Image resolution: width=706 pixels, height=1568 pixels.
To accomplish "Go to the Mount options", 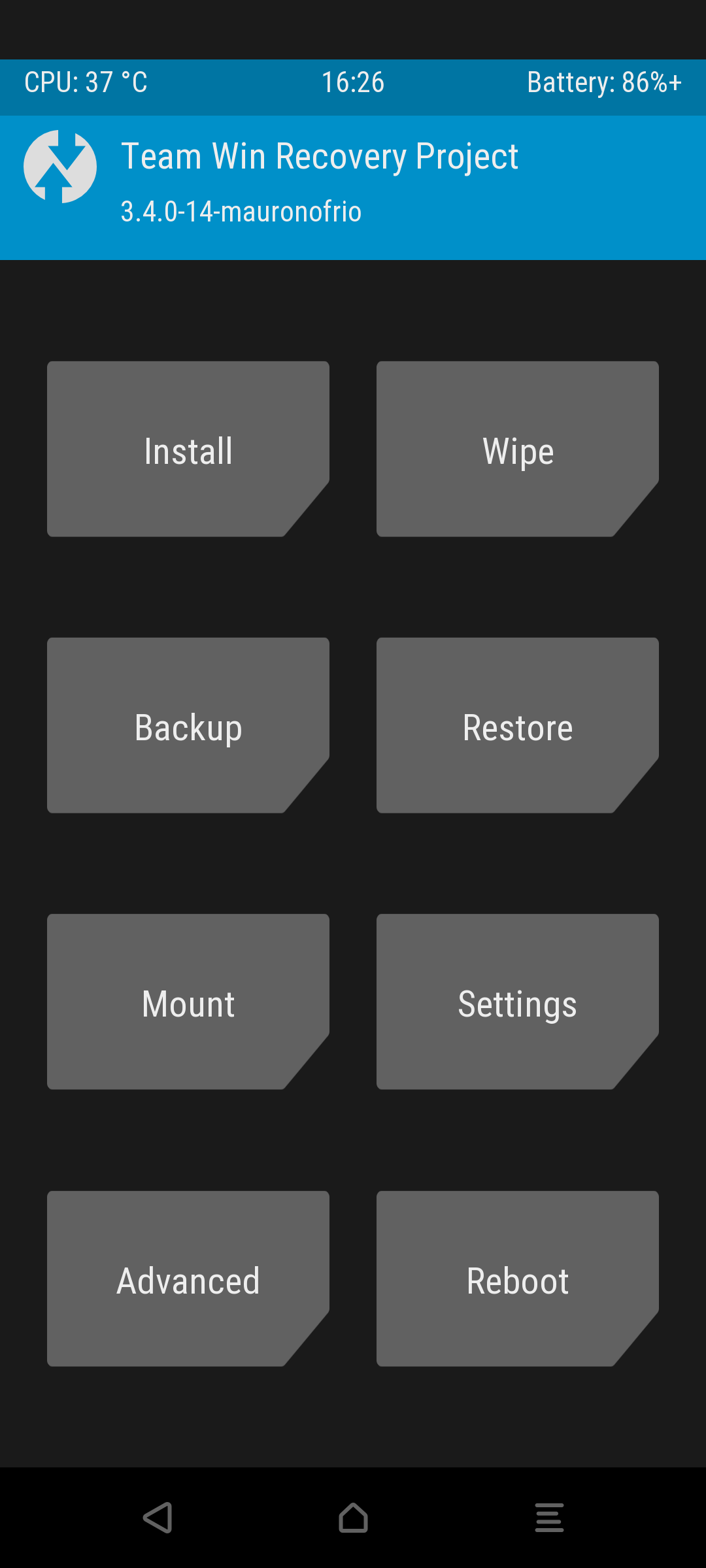I will (188, 1002).
